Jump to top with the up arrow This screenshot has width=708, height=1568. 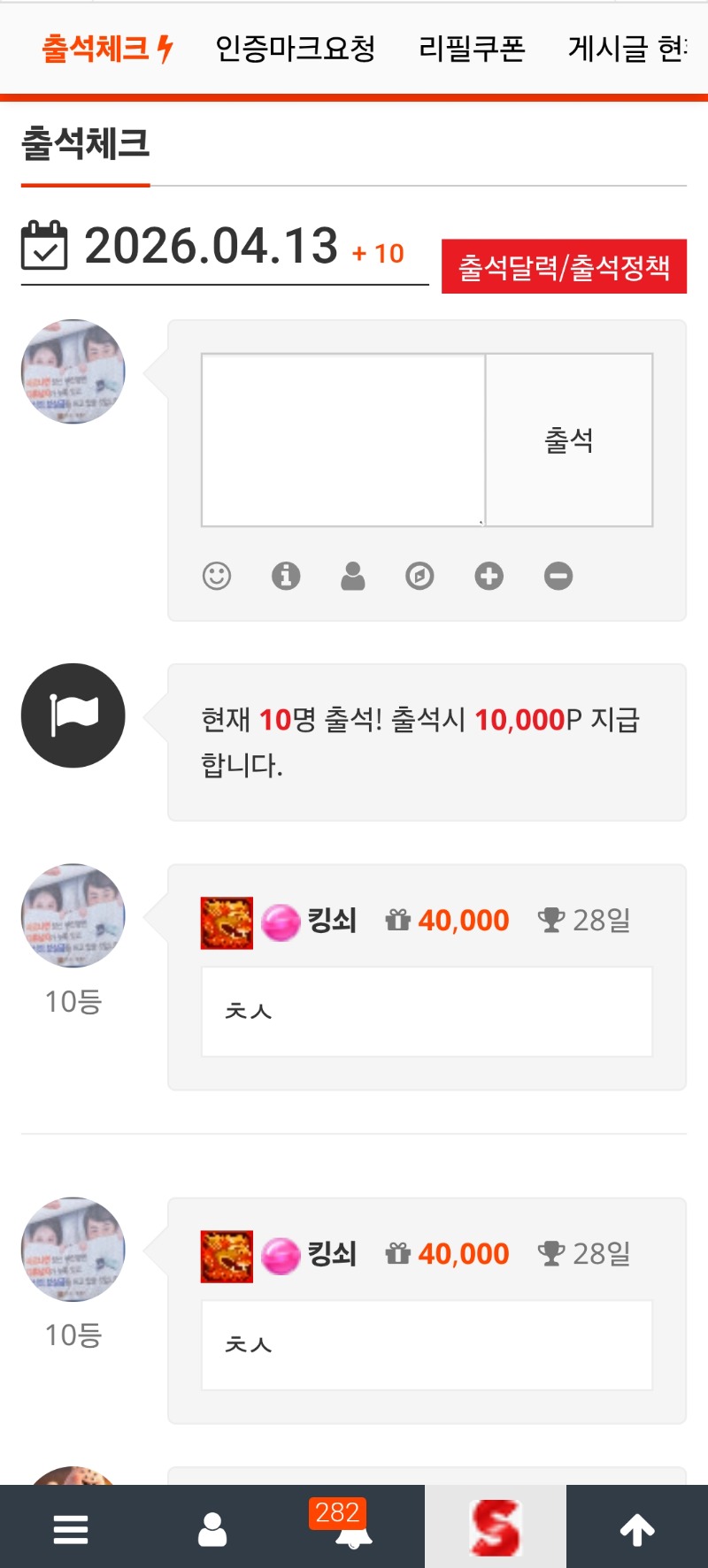pos(637,1528)
